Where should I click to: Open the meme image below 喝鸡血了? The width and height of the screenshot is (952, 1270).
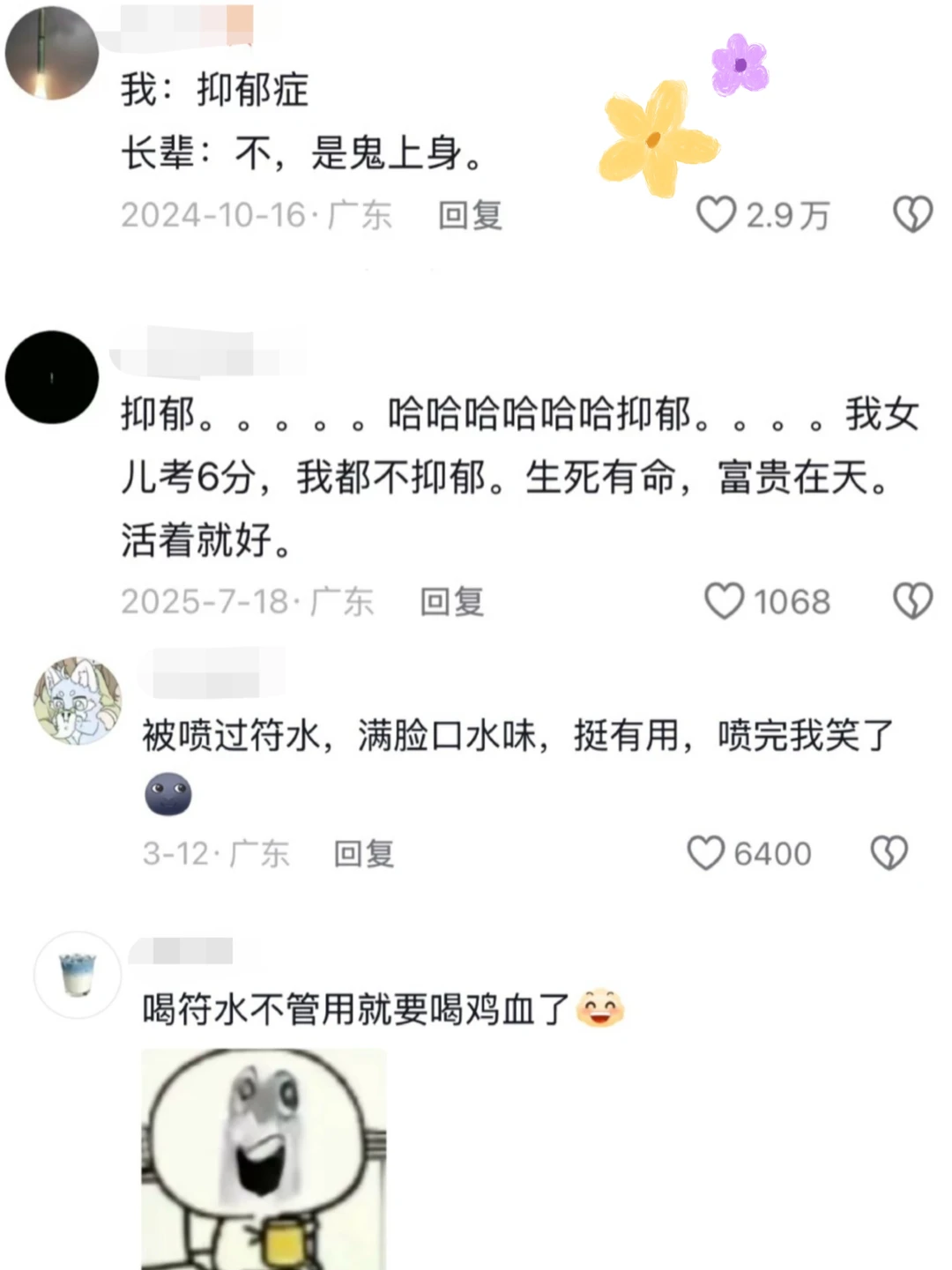point(264,1155)
